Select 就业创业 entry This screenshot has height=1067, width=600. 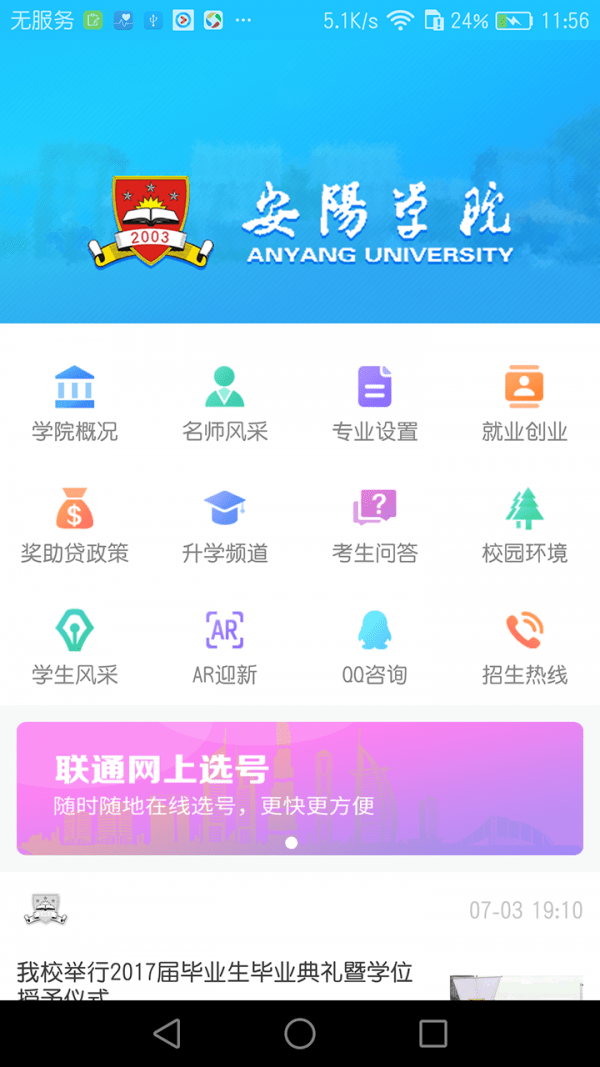pos(525,403)
